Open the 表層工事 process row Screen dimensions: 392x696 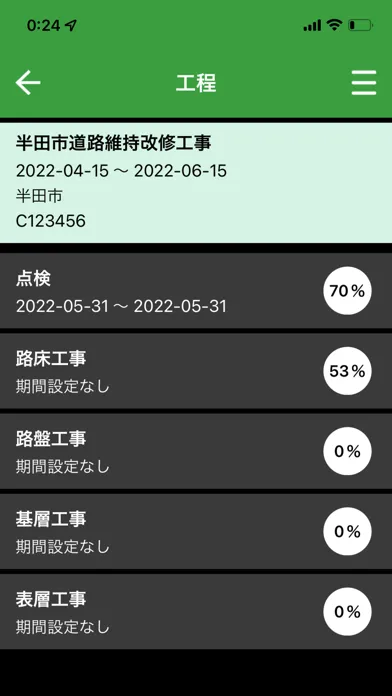[x=196, y=612]
